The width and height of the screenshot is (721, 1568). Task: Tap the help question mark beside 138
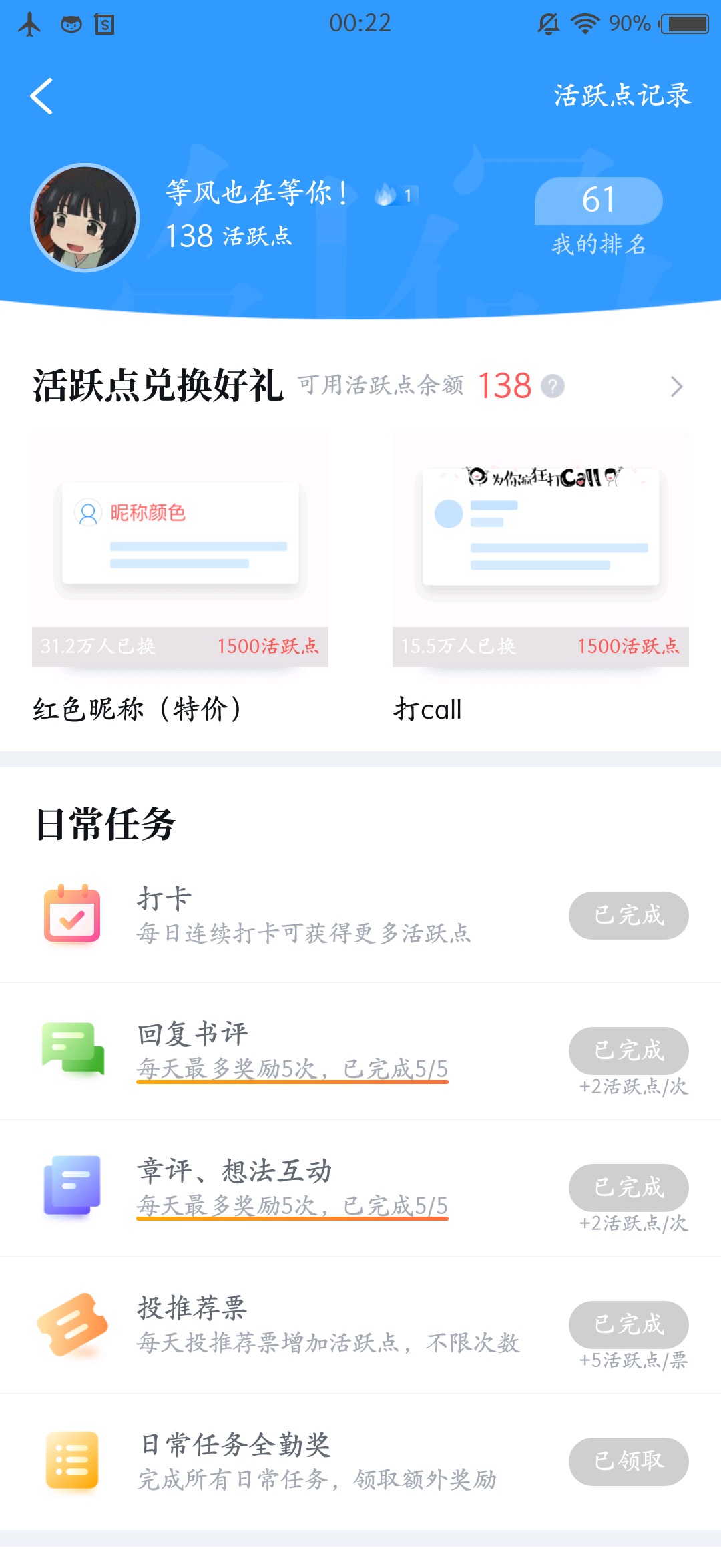pos(552,386)
